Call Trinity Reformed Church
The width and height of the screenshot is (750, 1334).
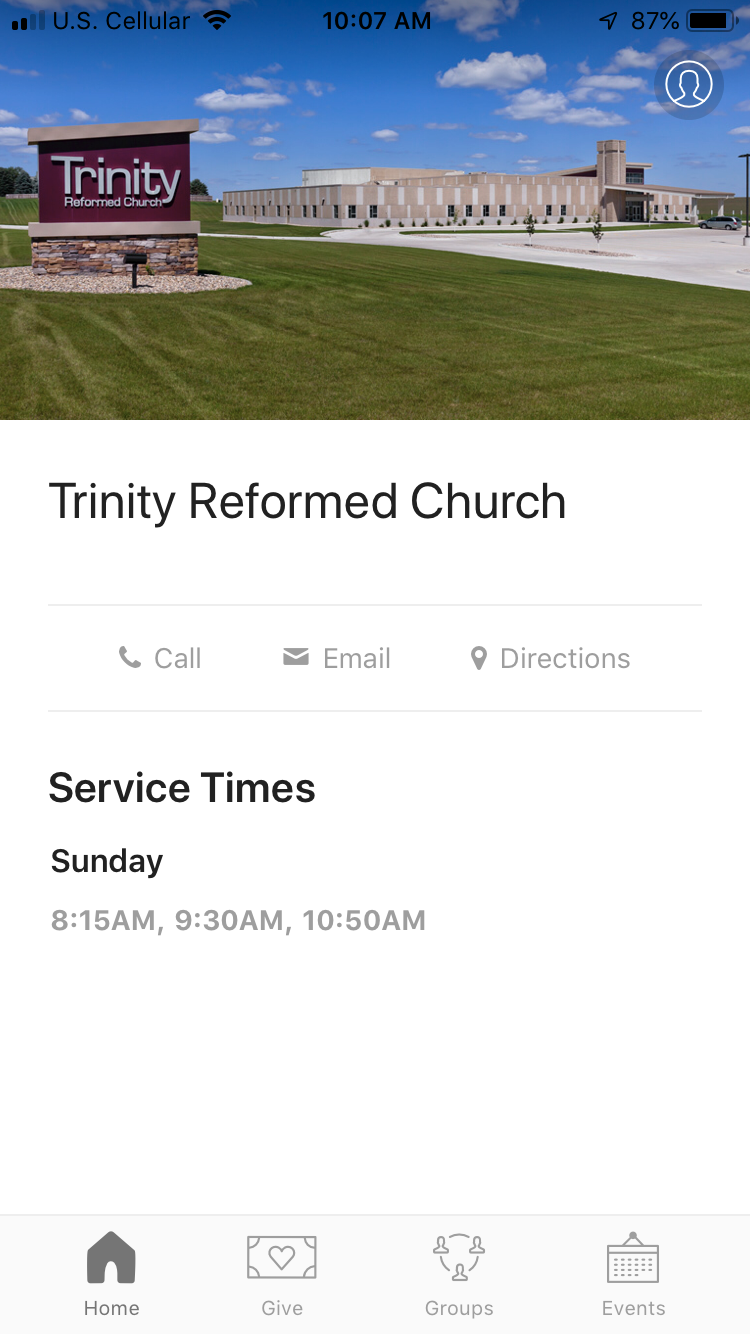click(x=160, y=658)
